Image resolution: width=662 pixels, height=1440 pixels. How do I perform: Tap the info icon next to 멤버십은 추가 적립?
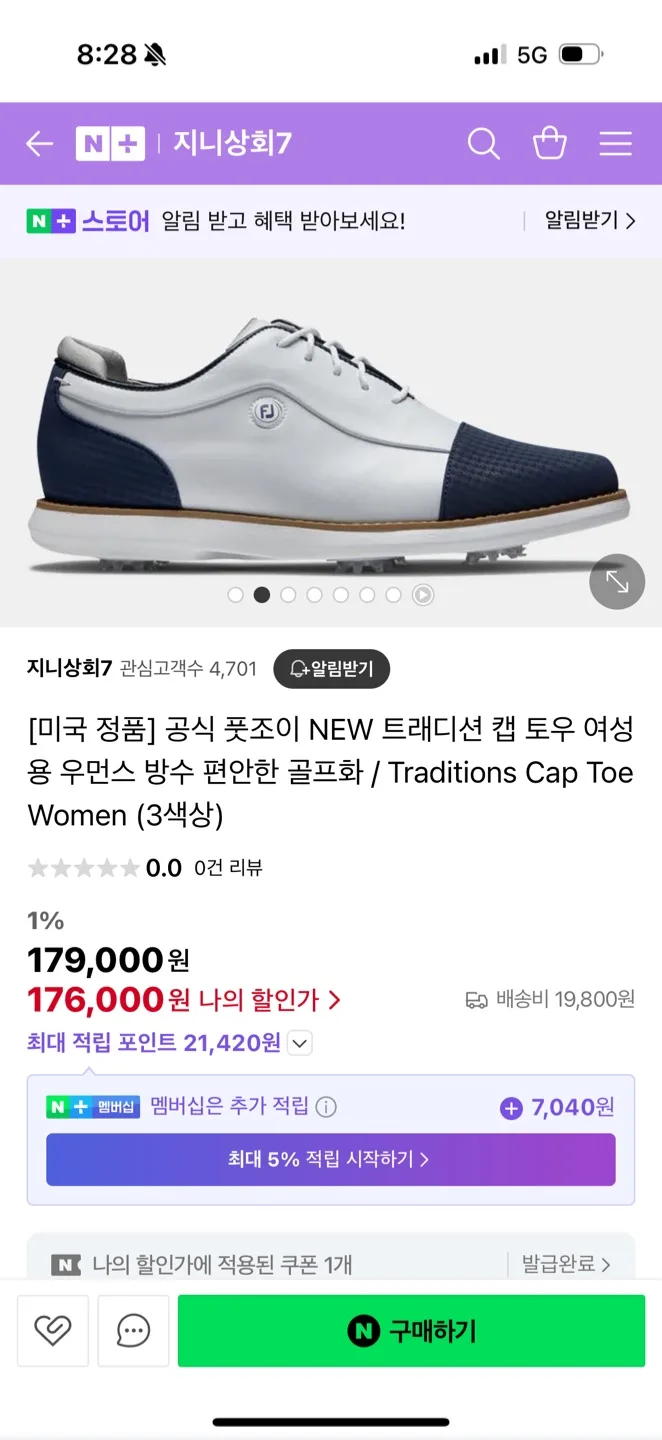pyautogui.click(x=326, y=1107)
